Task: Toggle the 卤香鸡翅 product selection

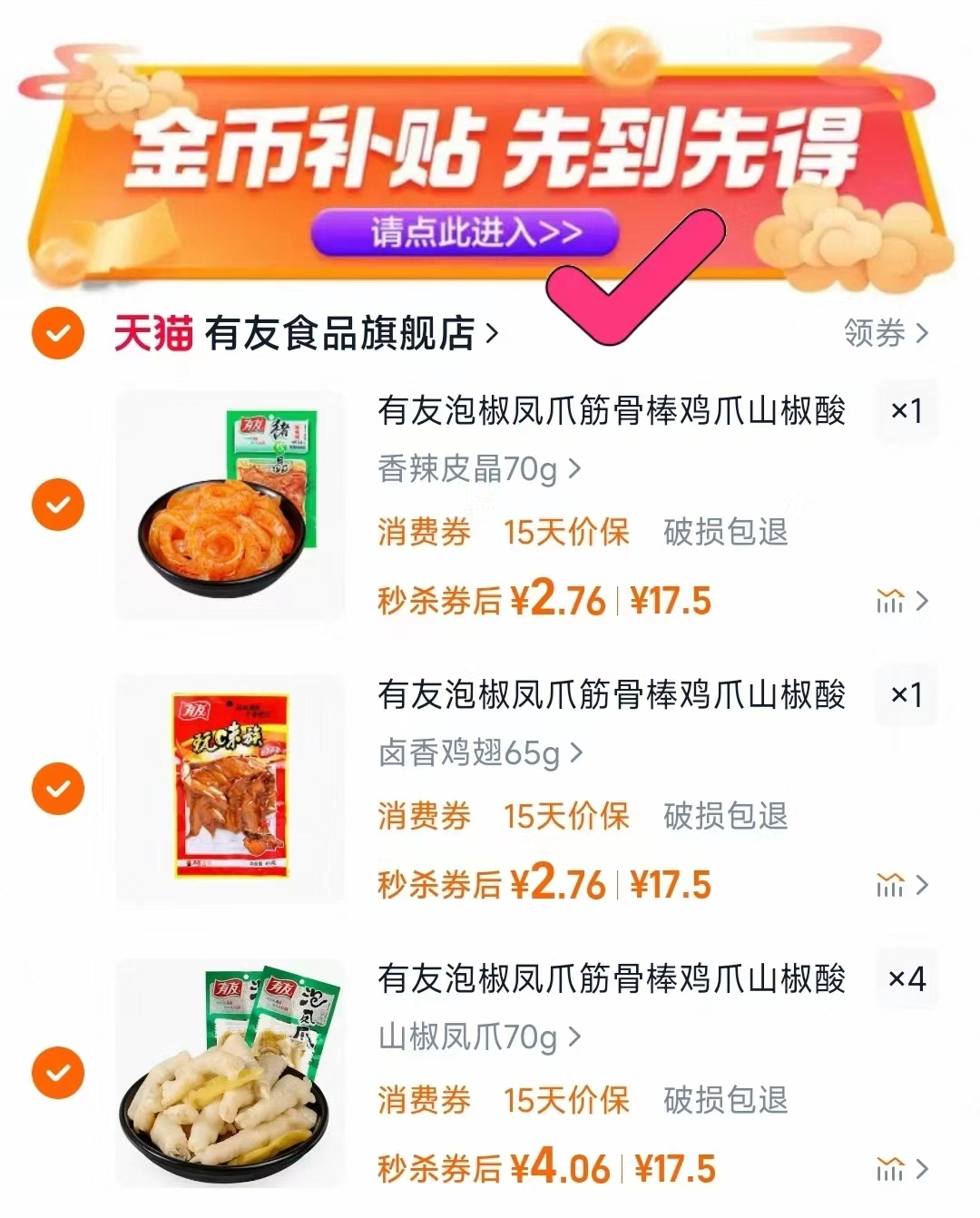Action: (x=57, y=790)
